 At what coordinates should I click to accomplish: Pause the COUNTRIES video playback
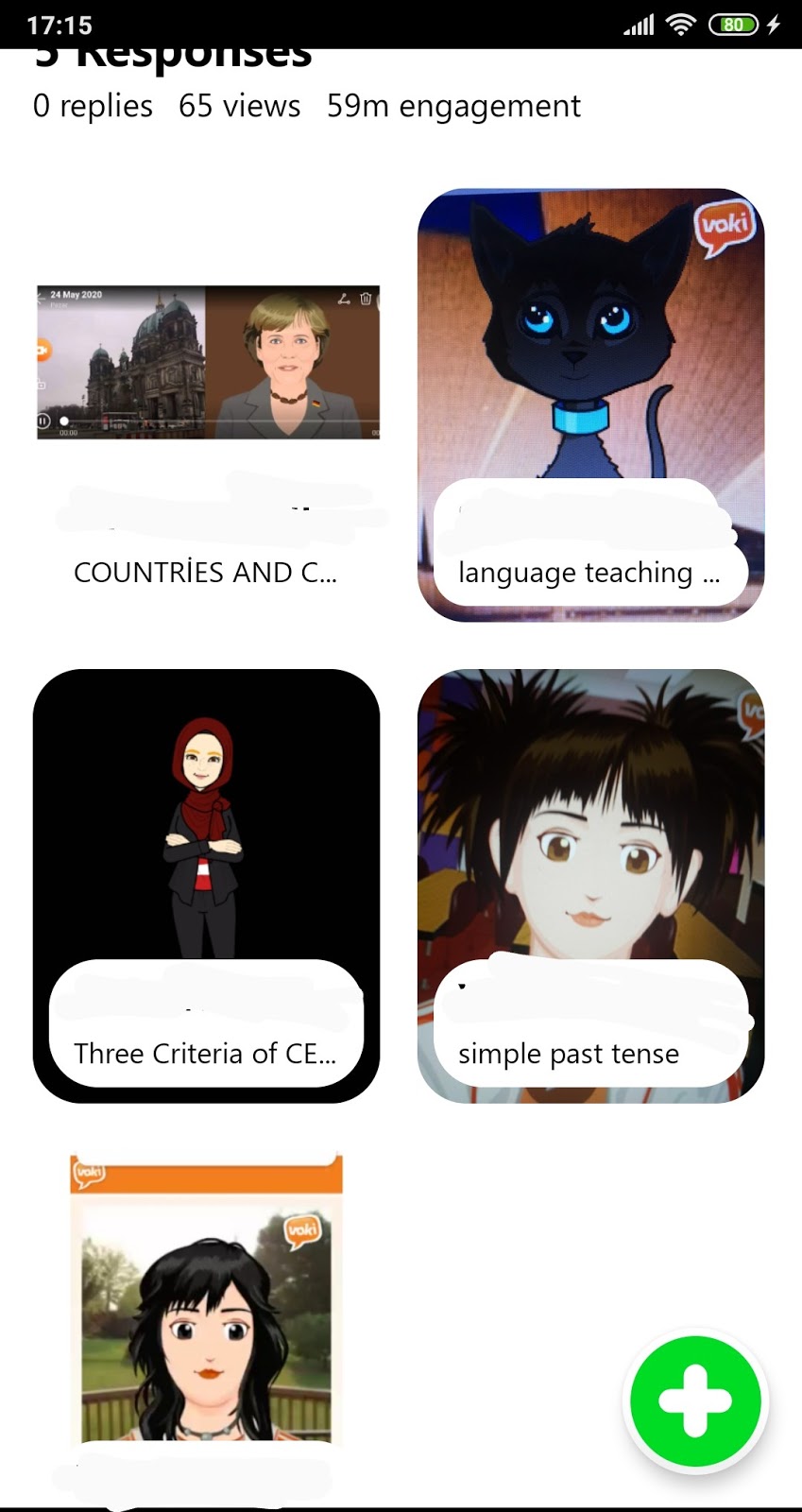coord(43,419)
